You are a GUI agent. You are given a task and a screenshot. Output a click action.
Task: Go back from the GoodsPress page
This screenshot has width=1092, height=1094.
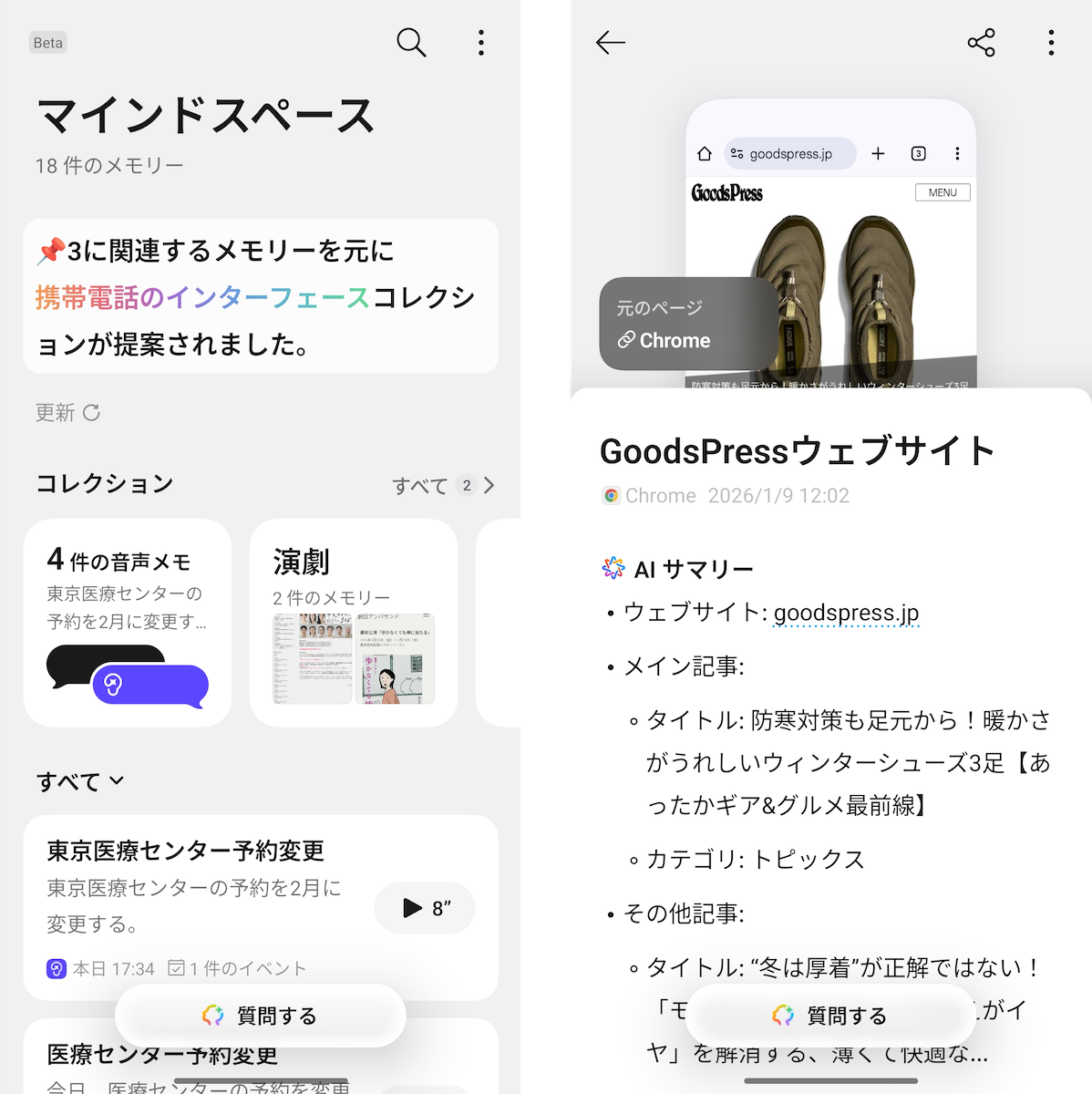coord(610,42)
